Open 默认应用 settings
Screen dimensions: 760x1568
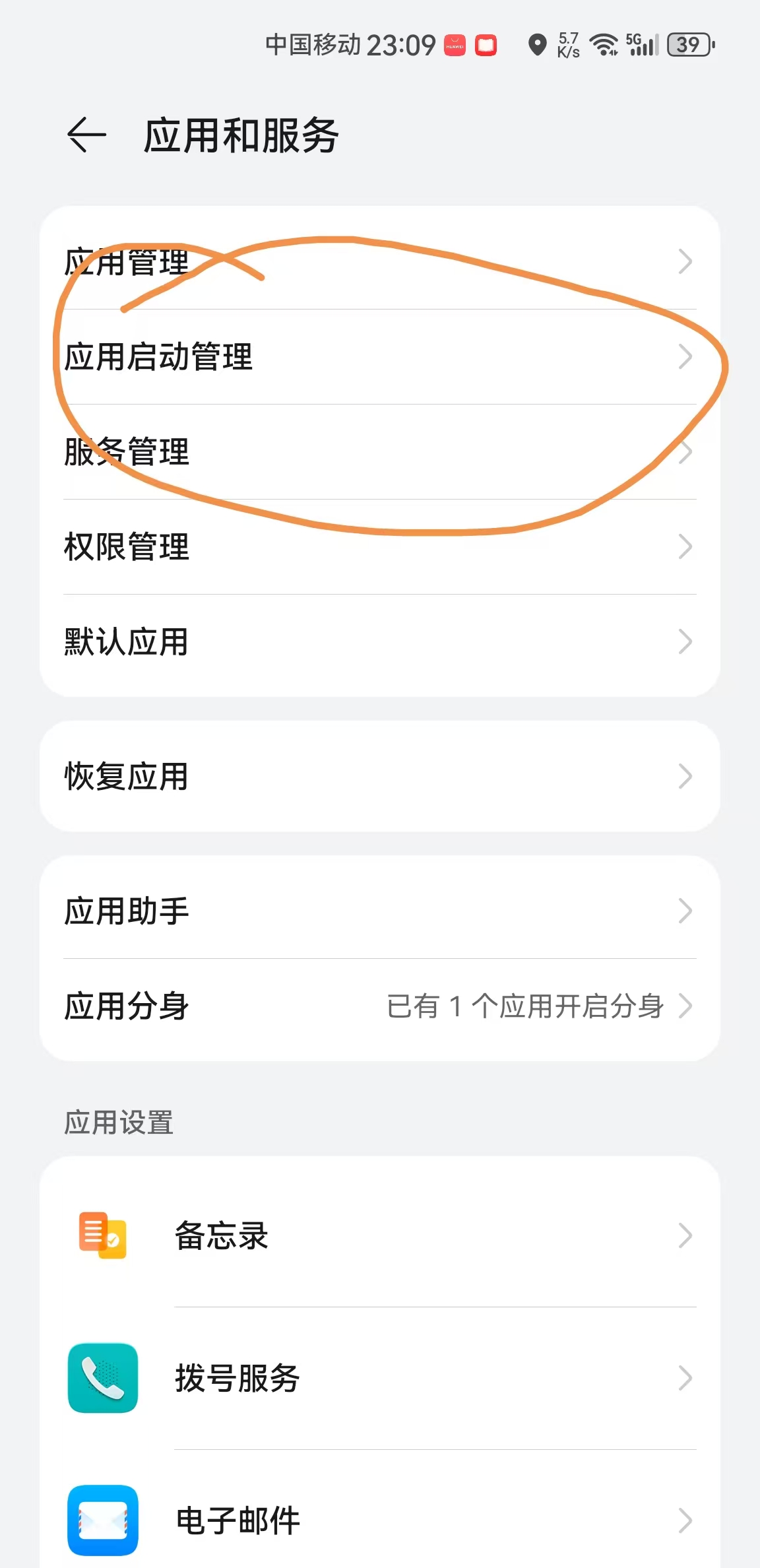pyautogui.click(x=379, y=641)
